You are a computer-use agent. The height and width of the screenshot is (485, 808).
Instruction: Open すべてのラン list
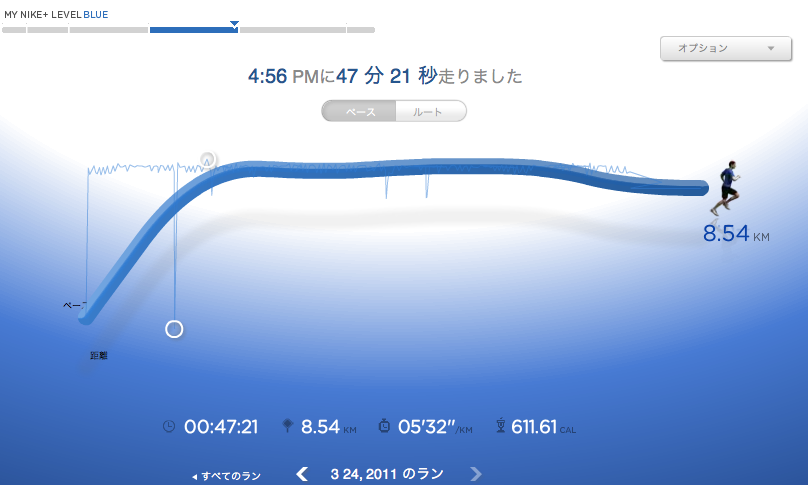[226, 476]
